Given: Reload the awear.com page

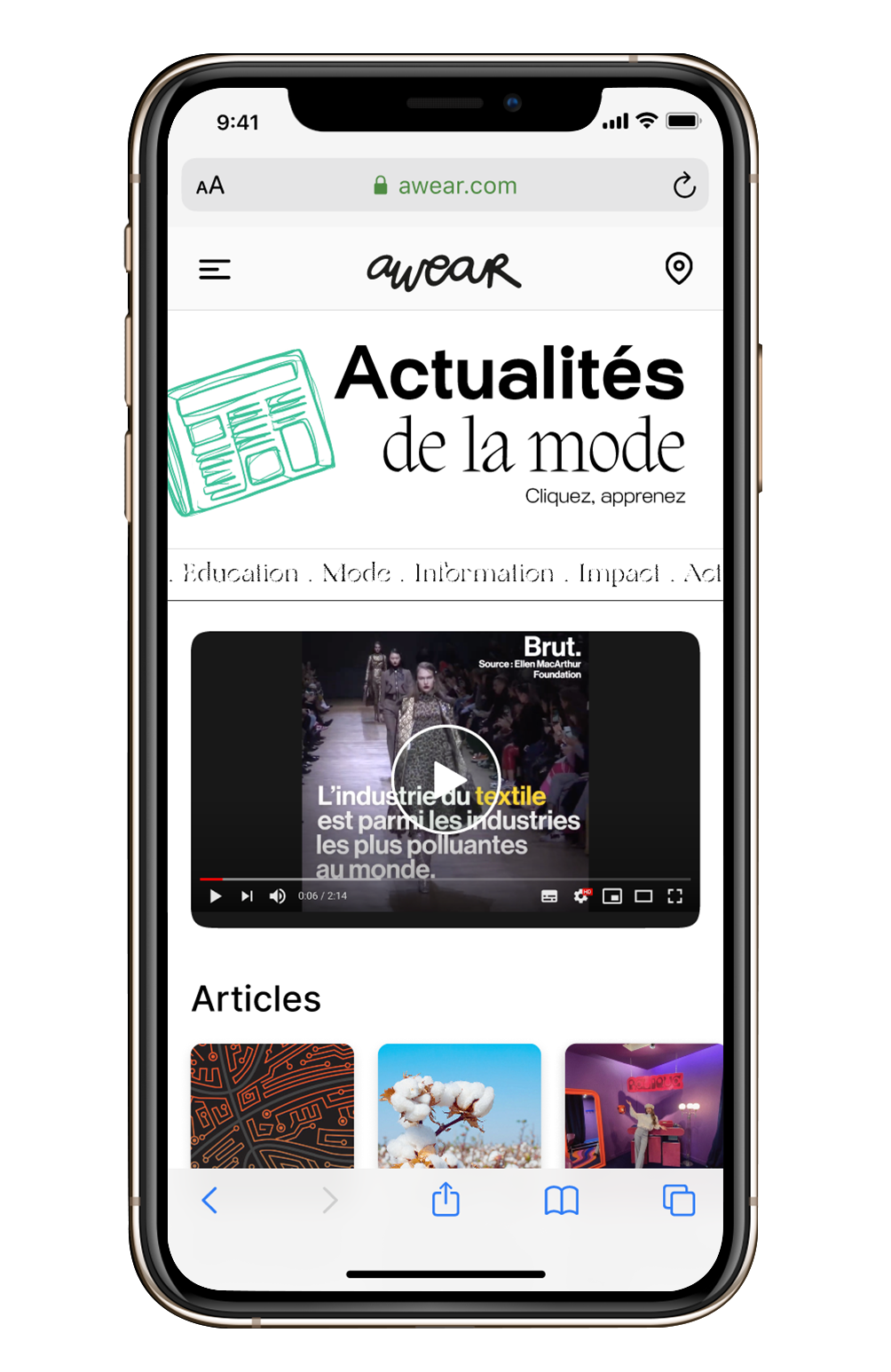Looking at the screenshot, I should coord(684,185).
